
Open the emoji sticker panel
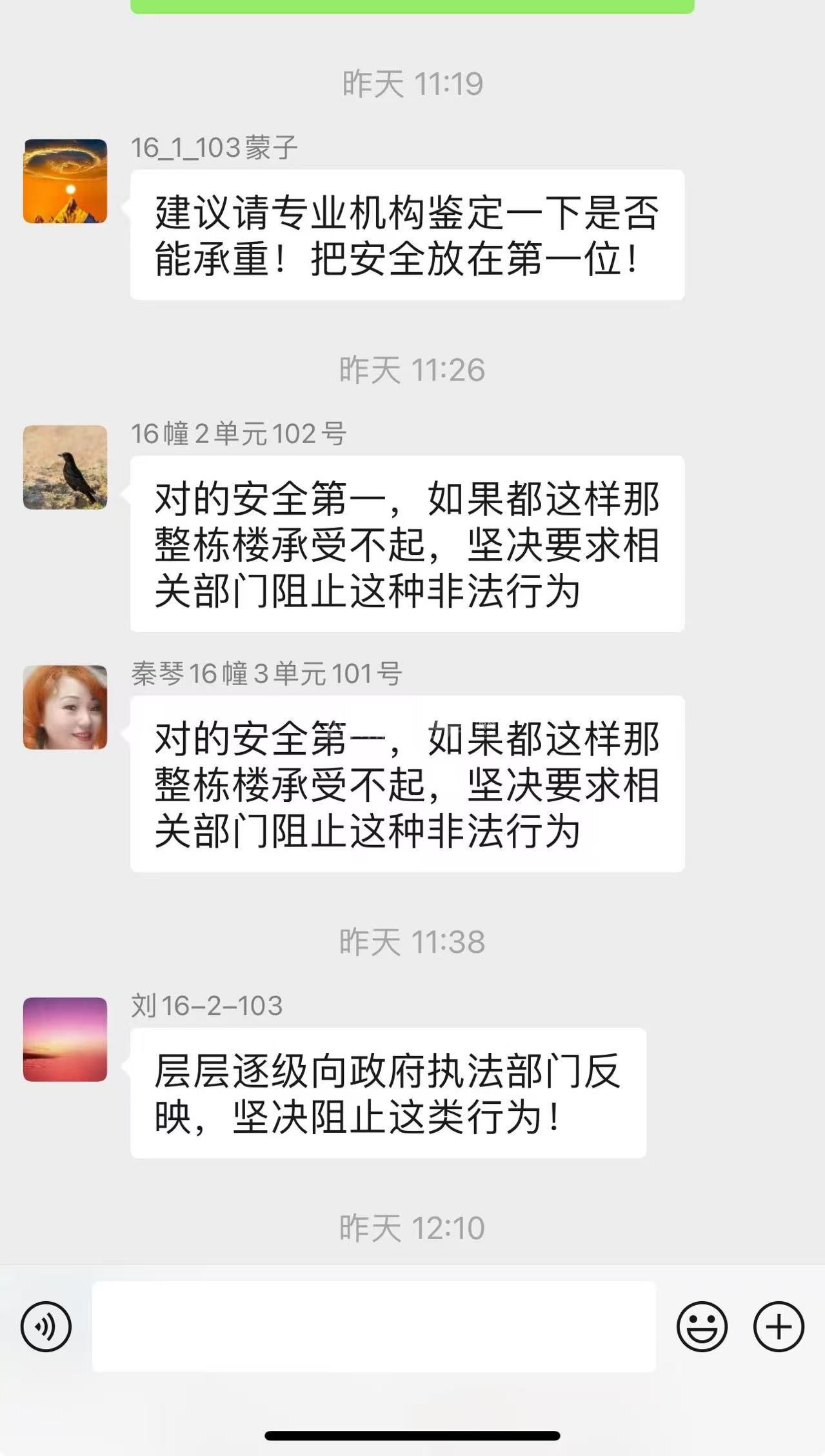(x=702, y=1327)
